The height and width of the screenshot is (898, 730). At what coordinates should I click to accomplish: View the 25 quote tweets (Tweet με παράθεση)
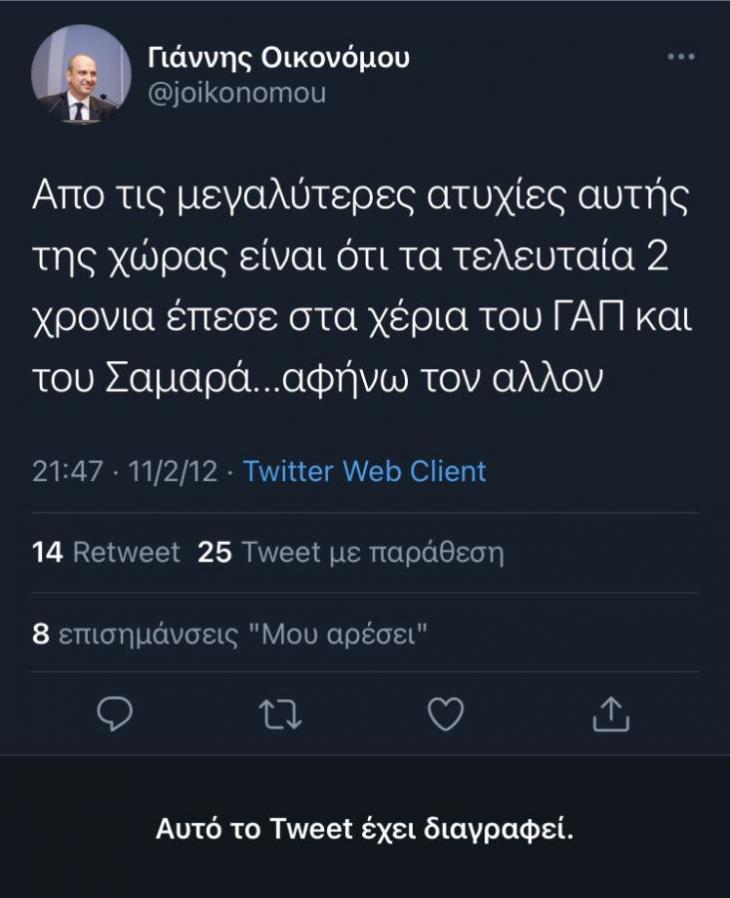(350, 552)
